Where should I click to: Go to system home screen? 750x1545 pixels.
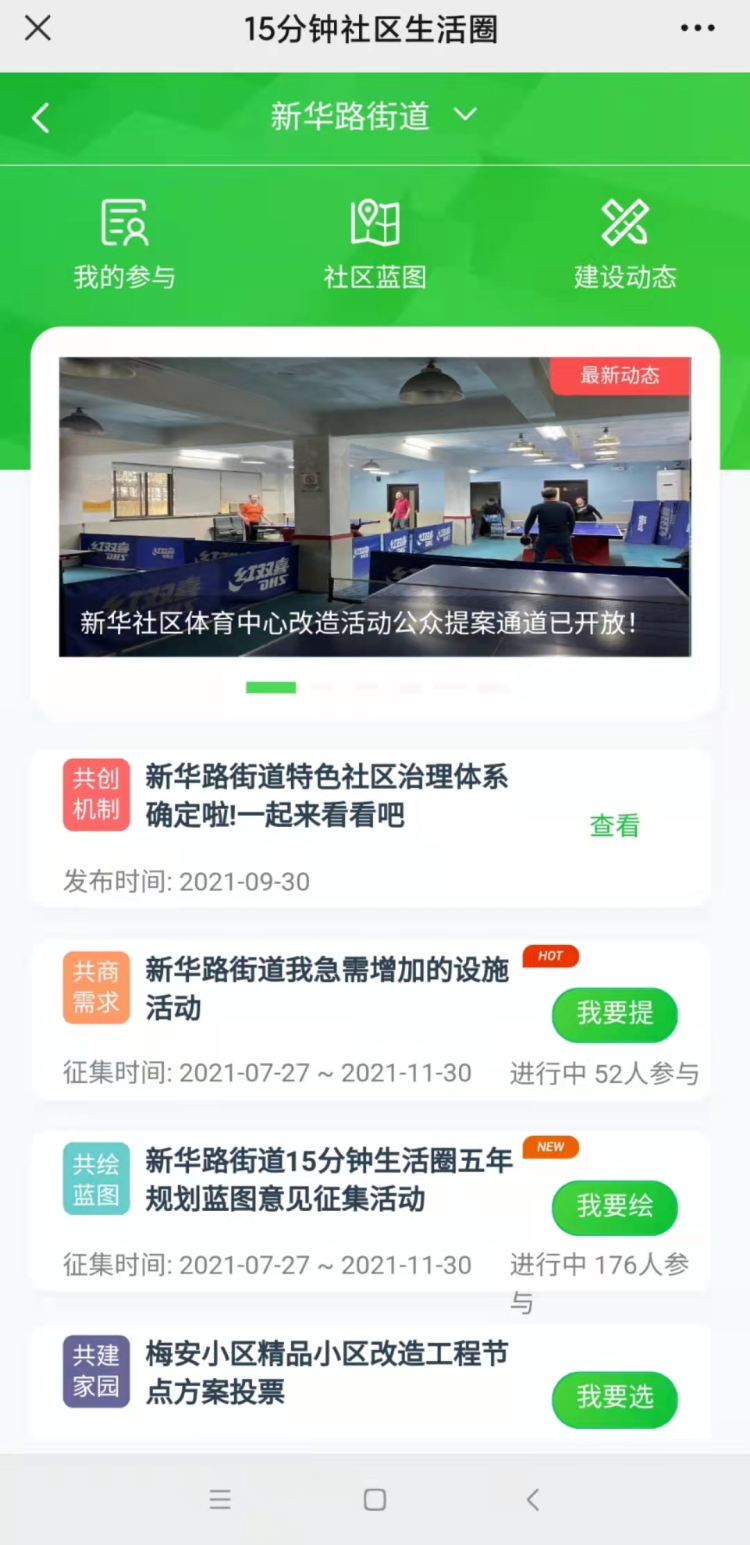point(375,1499)
